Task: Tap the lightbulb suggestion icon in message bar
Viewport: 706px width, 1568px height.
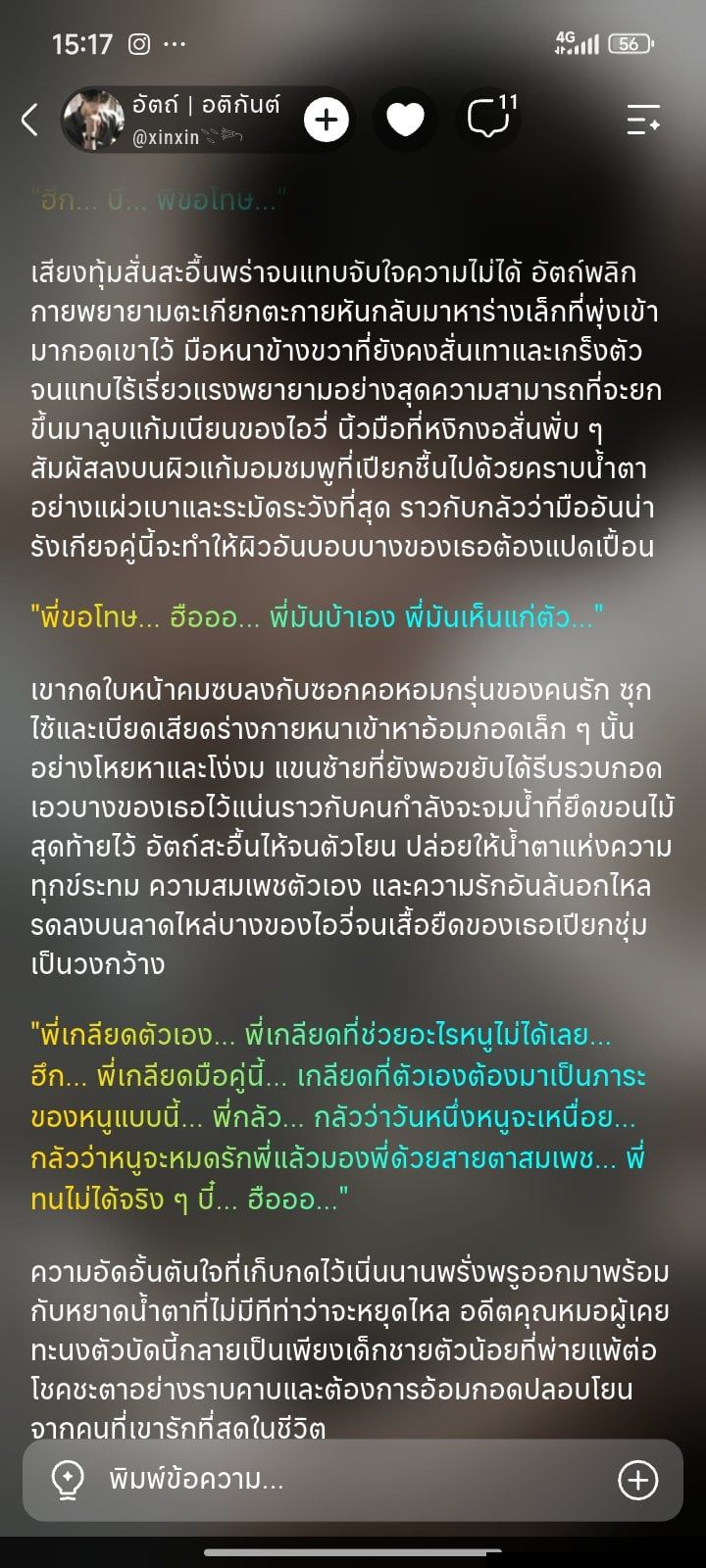Action: (x=67, y=1480)
